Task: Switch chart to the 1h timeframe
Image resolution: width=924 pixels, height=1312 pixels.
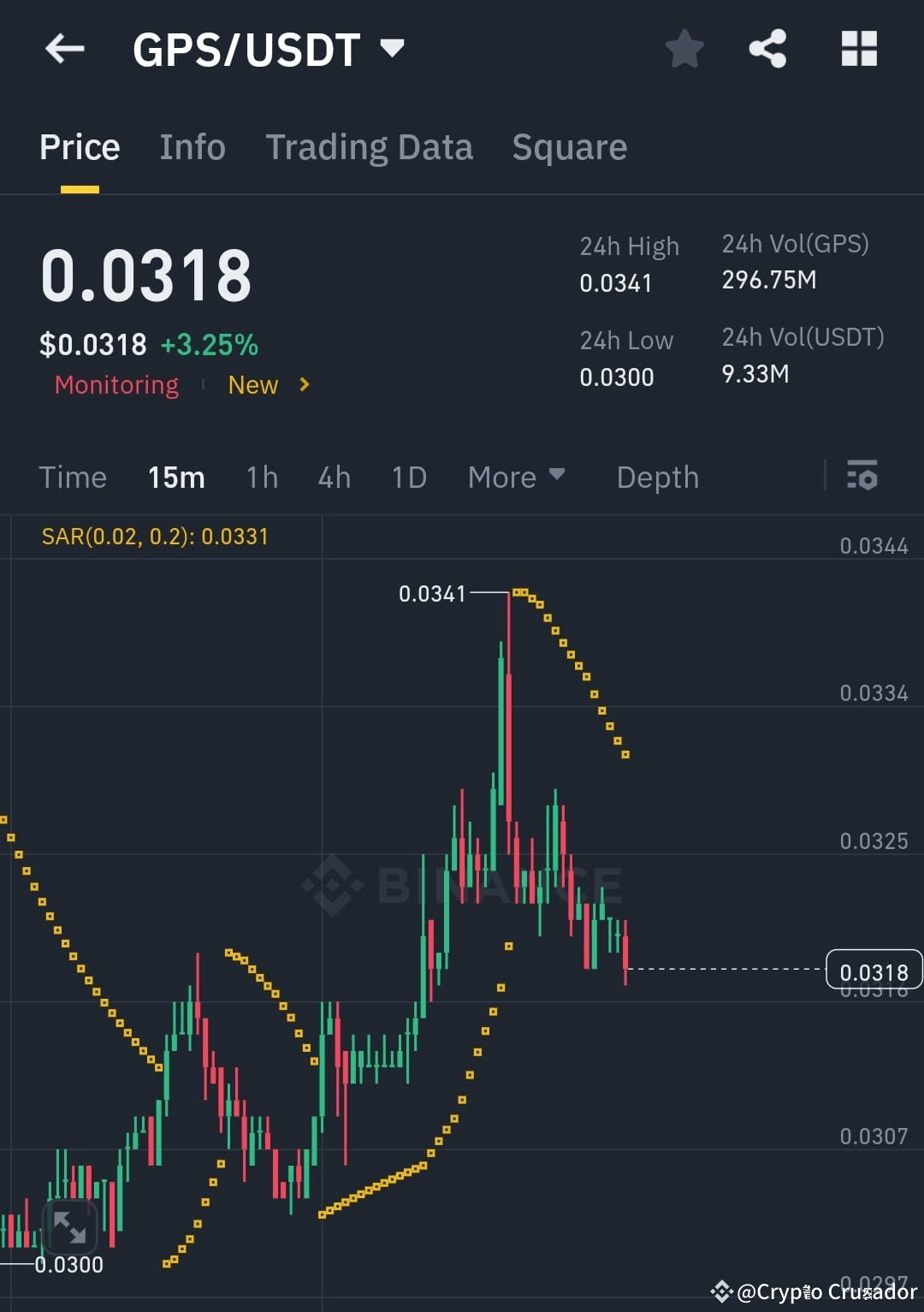Action: point(261,477)
